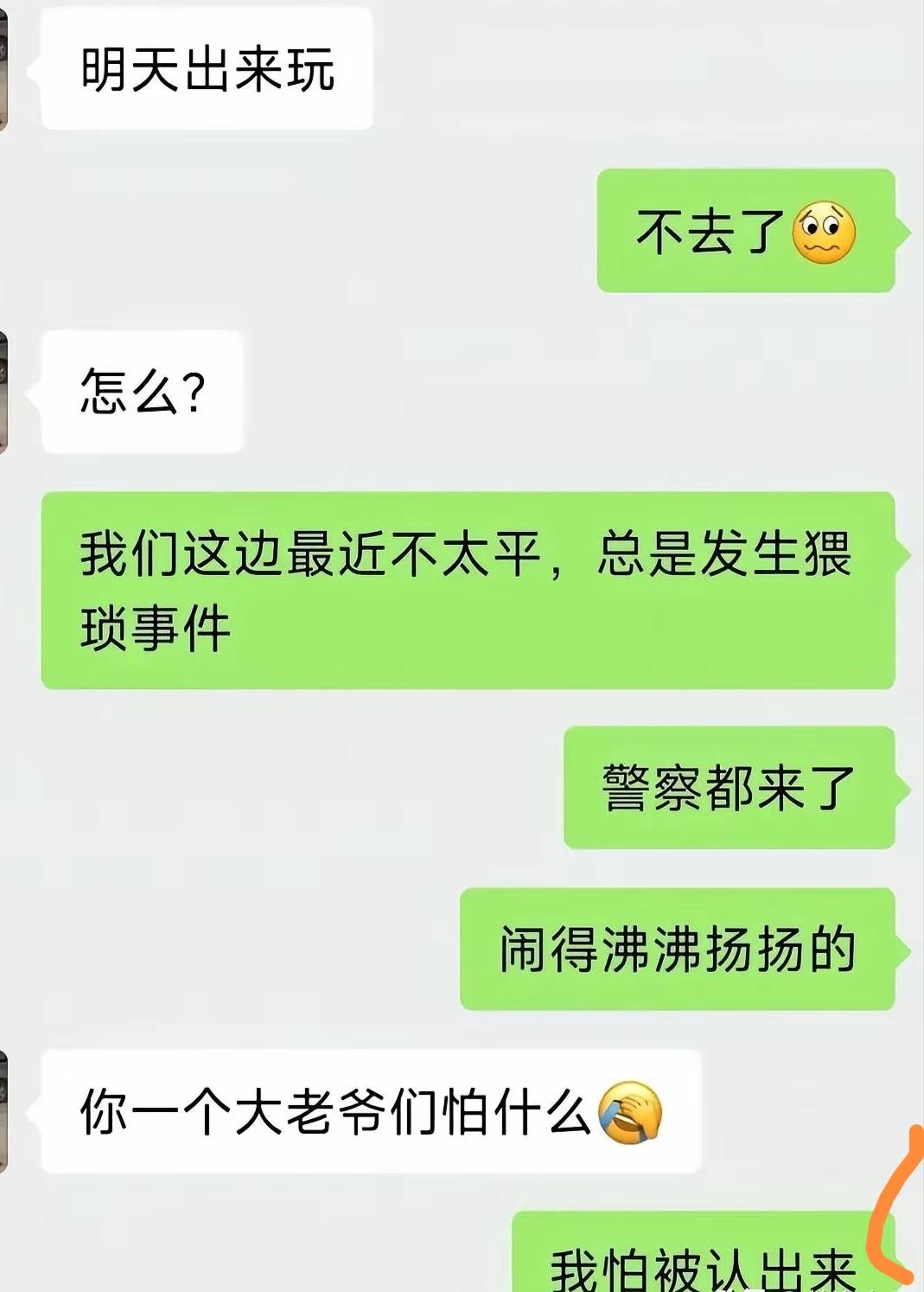This screenshot has width=924, height=1292.
Task: Click the '怎么?' message bubble
Action: coord(143,389)
